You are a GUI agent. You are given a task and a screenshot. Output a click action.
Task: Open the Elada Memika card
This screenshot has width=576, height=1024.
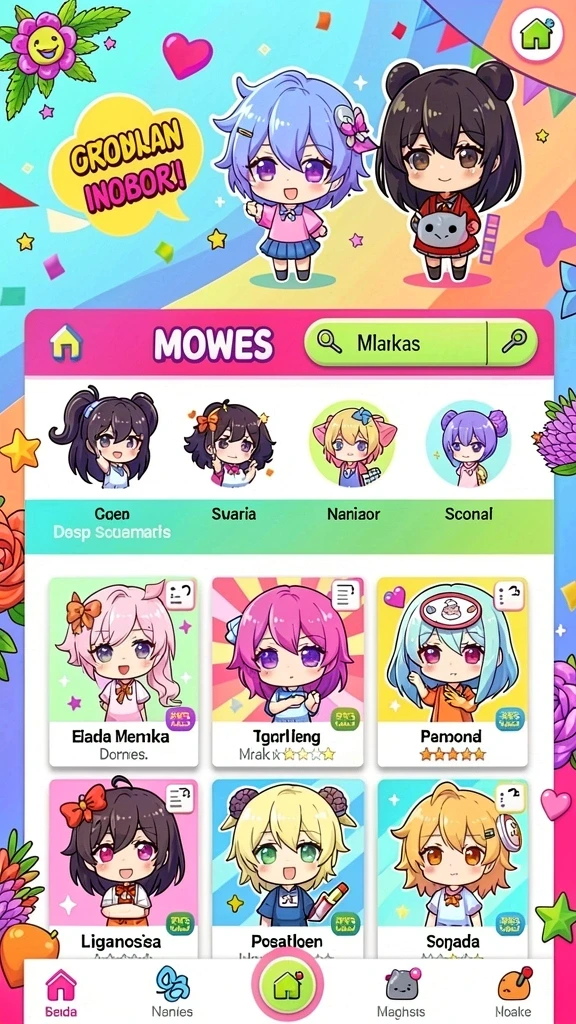(124, 672)
